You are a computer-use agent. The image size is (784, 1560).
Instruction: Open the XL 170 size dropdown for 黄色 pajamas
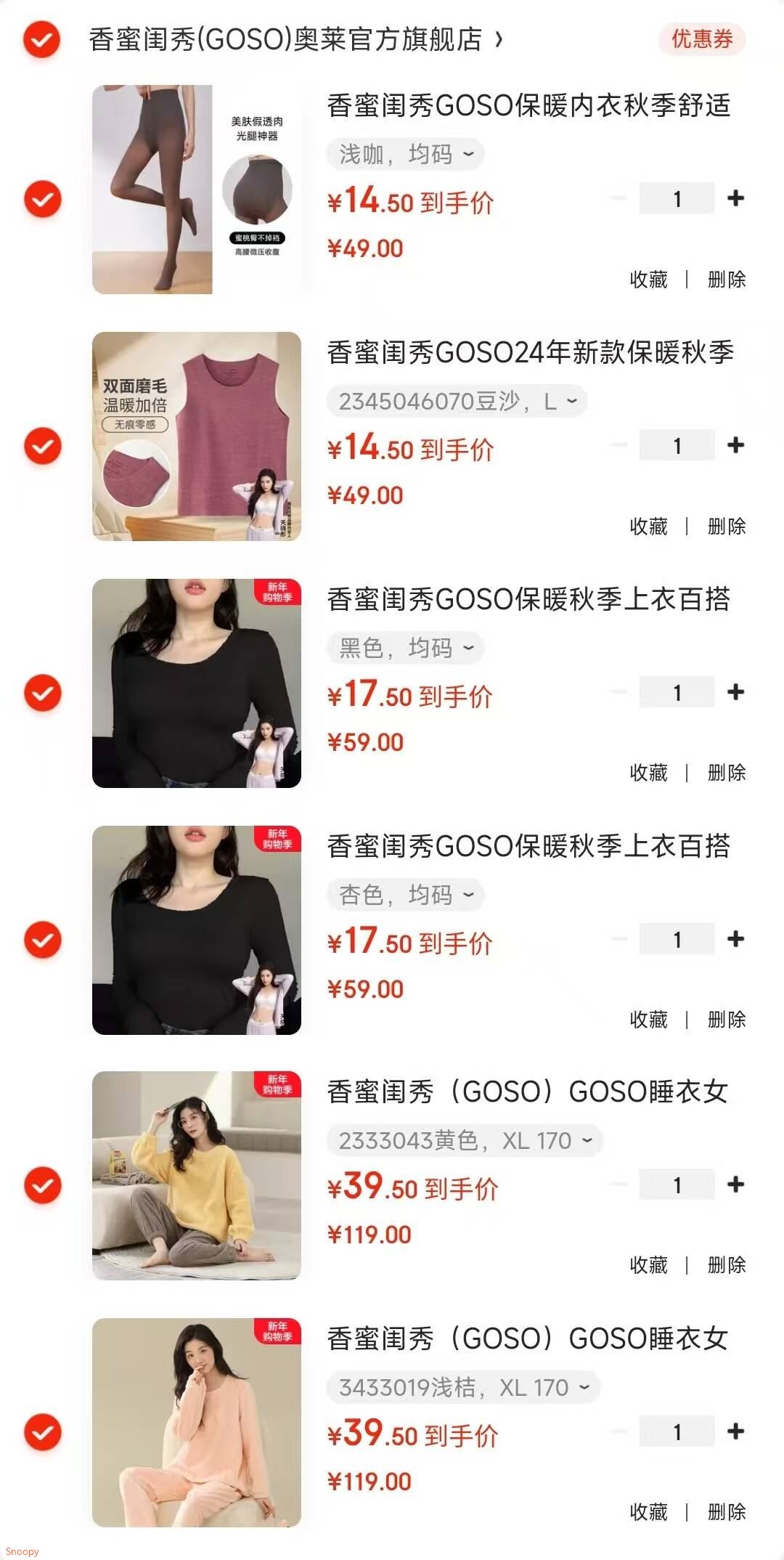(465, 1140)
